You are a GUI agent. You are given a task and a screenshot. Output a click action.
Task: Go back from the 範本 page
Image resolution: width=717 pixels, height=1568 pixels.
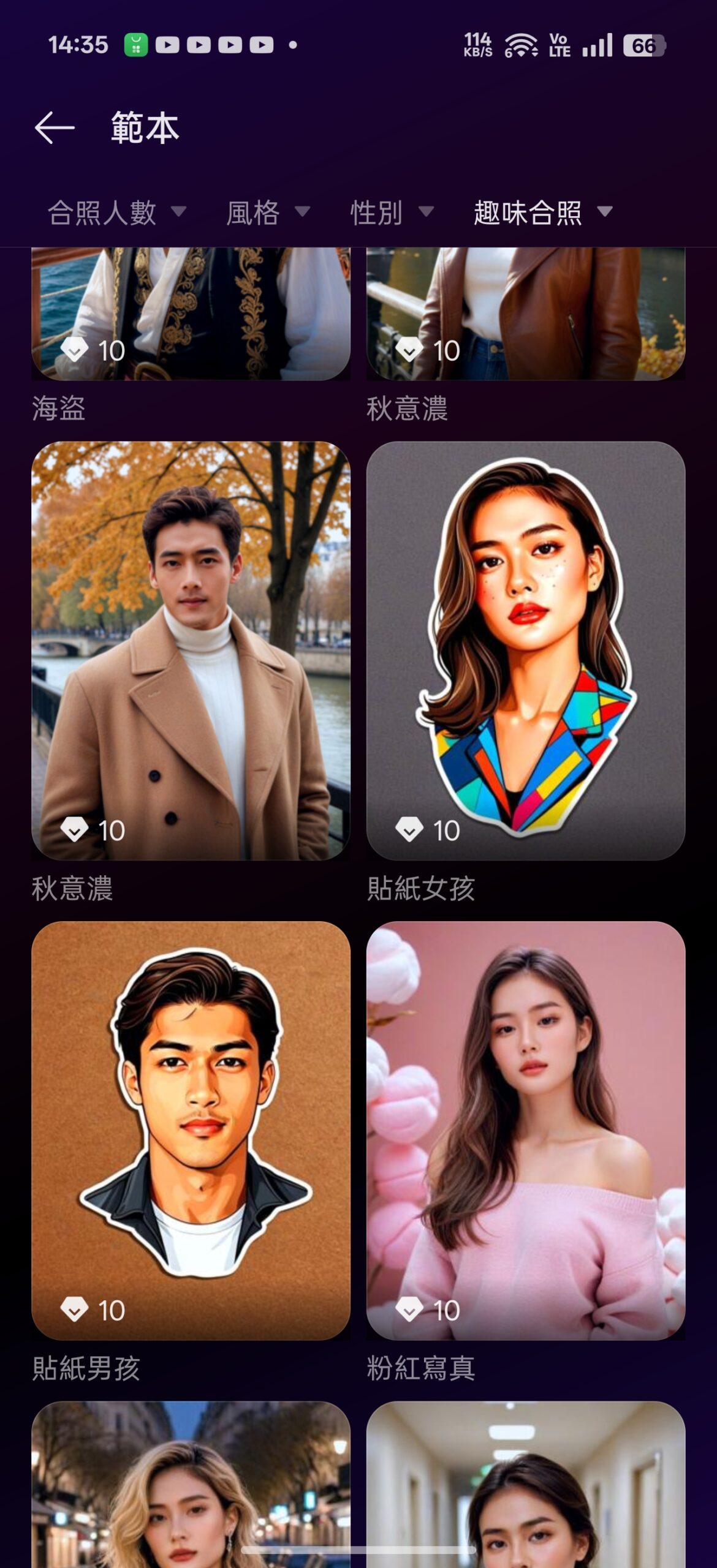[x=55, y=128]
